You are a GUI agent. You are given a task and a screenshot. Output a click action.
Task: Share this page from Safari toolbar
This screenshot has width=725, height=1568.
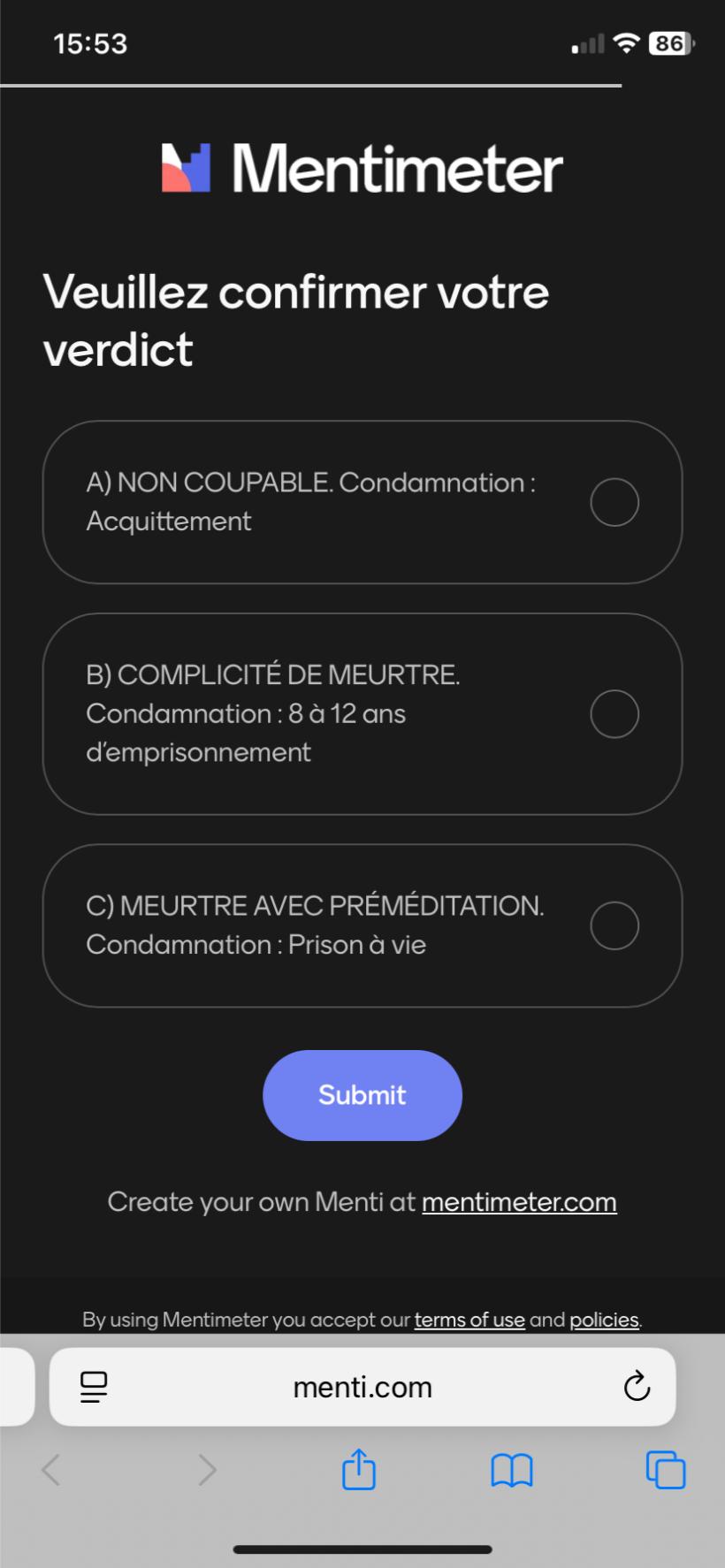pos(358,1470)
